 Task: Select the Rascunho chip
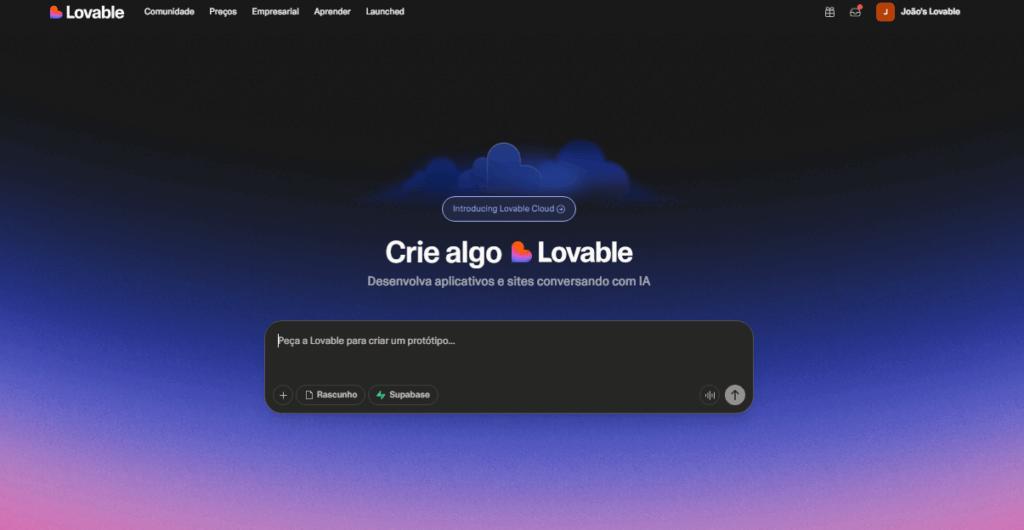pos(330,395)
